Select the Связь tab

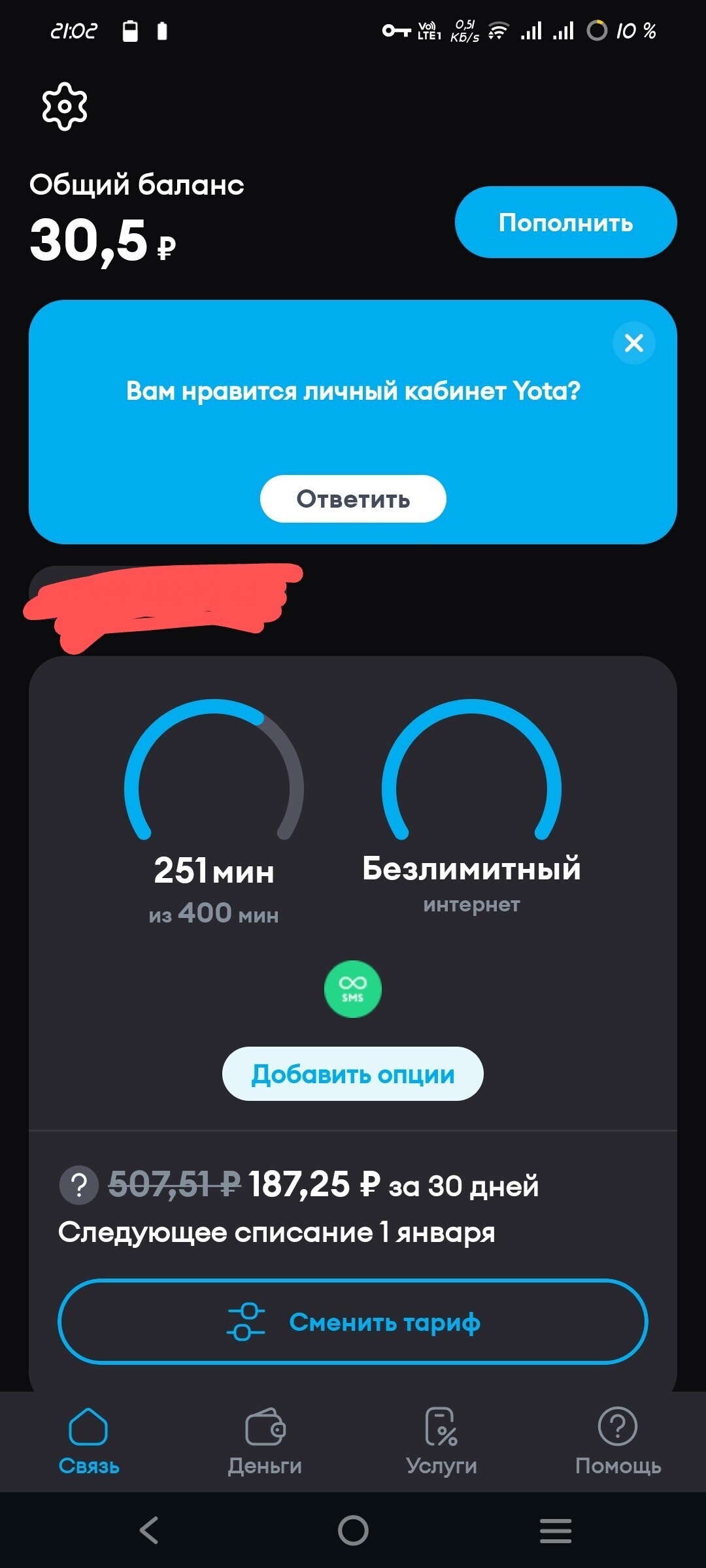(88, 1442)
